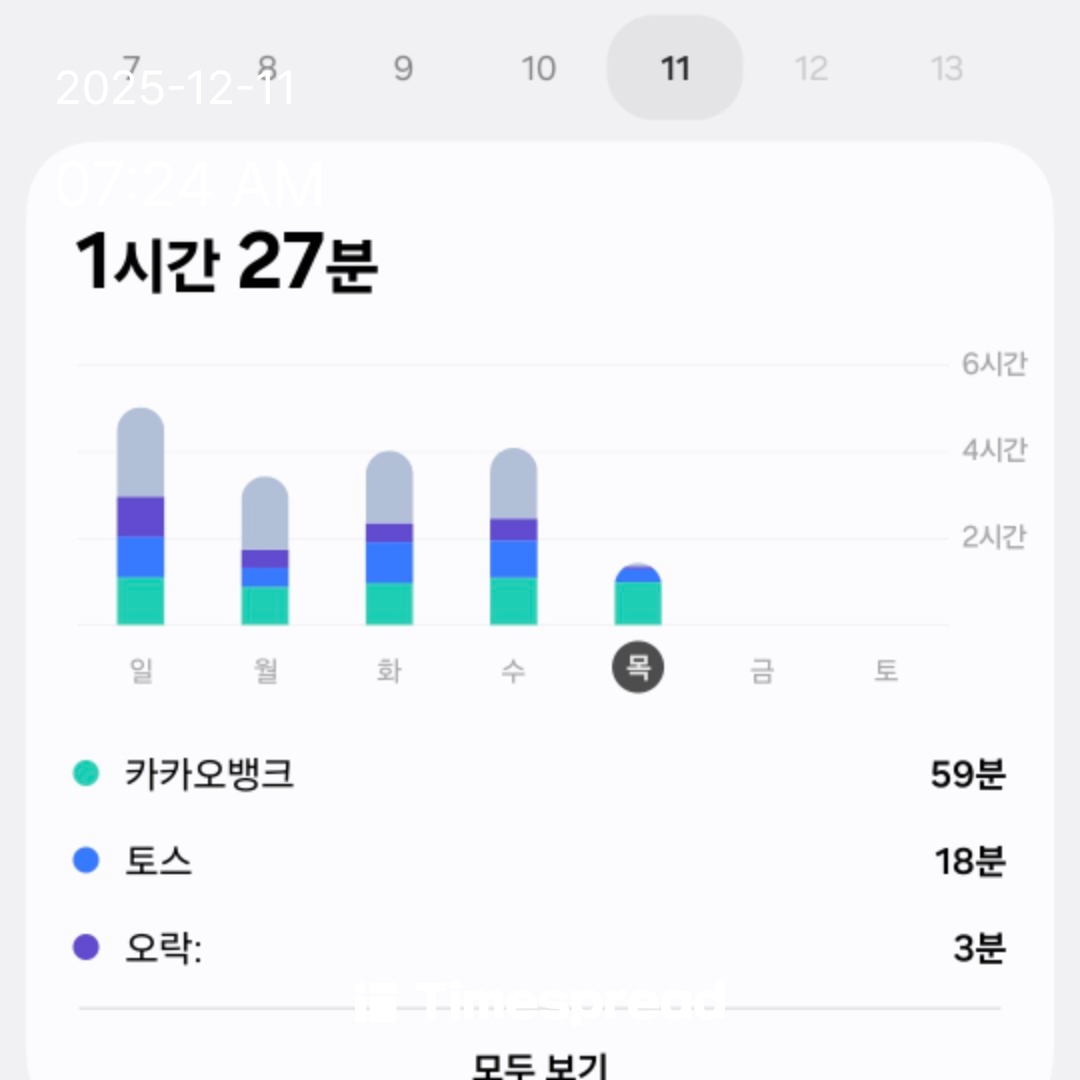The height and width of the screenshot is (1080, 1080).
Task: Open the 오락 usage row
Action: pos(540,948)
